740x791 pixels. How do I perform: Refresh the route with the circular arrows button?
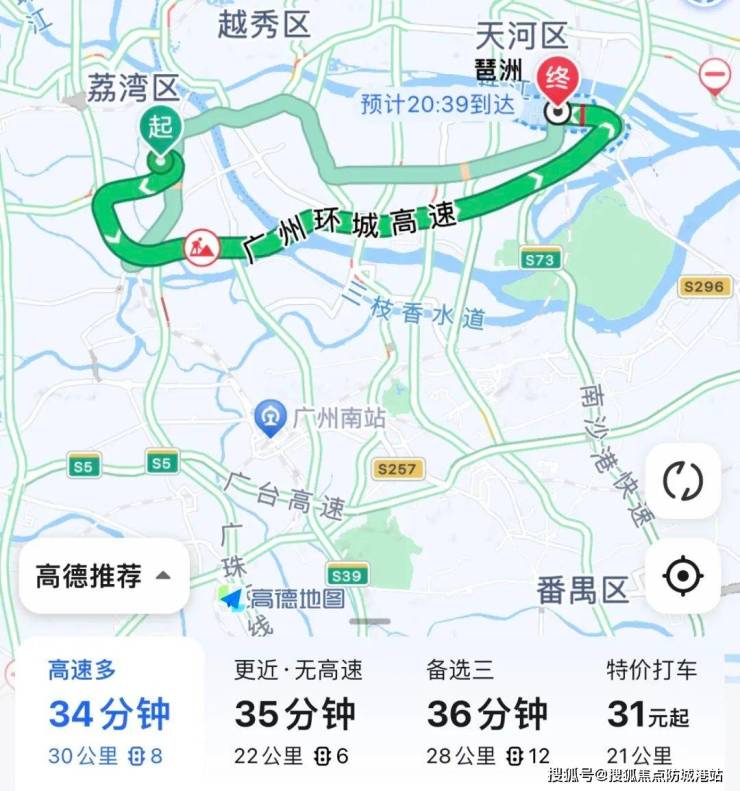(683, 482)
